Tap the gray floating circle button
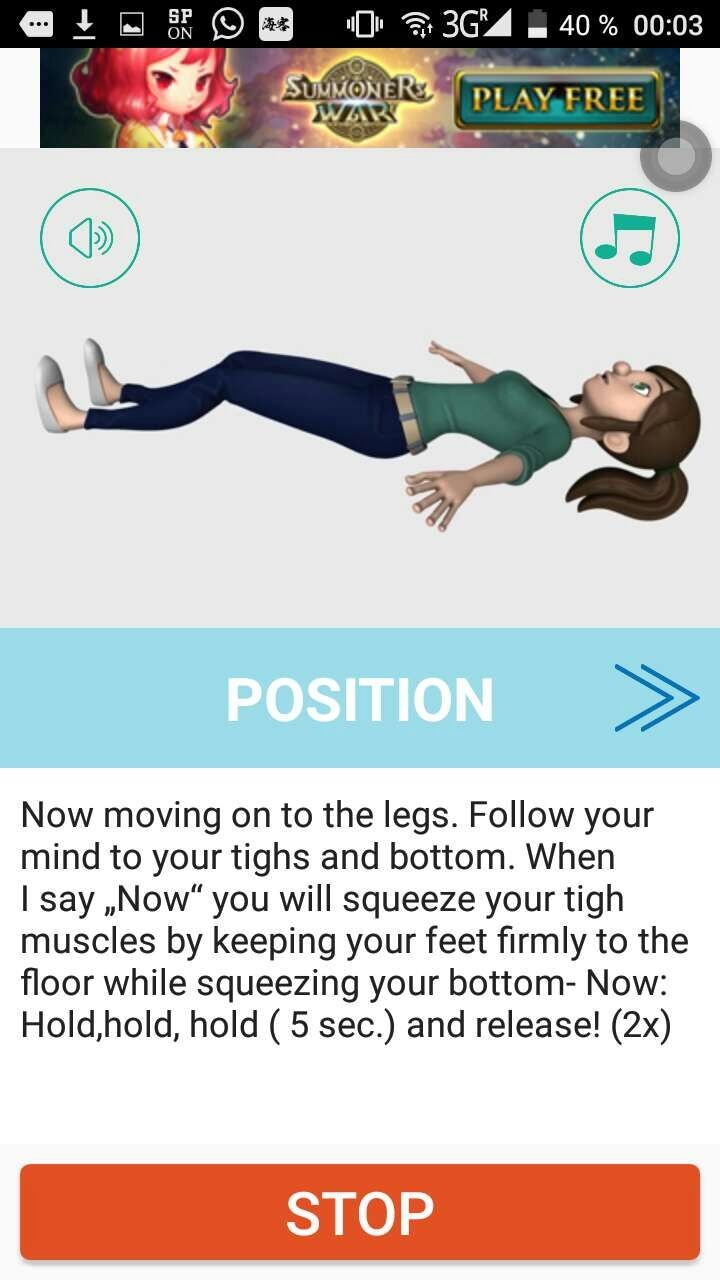Image resolution: width=720 pixels, height=1280 pixels. pos(676,156)
